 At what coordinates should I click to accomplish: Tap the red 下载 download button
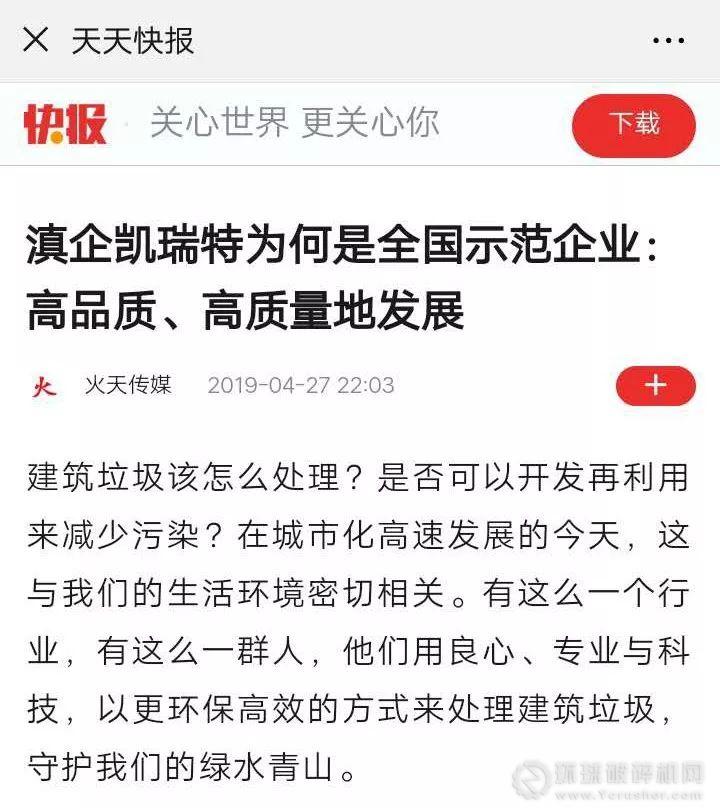[634, 124]
